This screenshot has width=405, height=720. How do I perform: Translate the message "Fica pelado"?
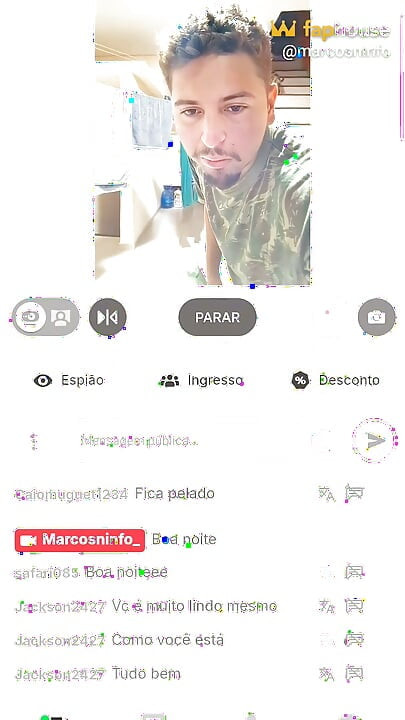coord(326,494)
